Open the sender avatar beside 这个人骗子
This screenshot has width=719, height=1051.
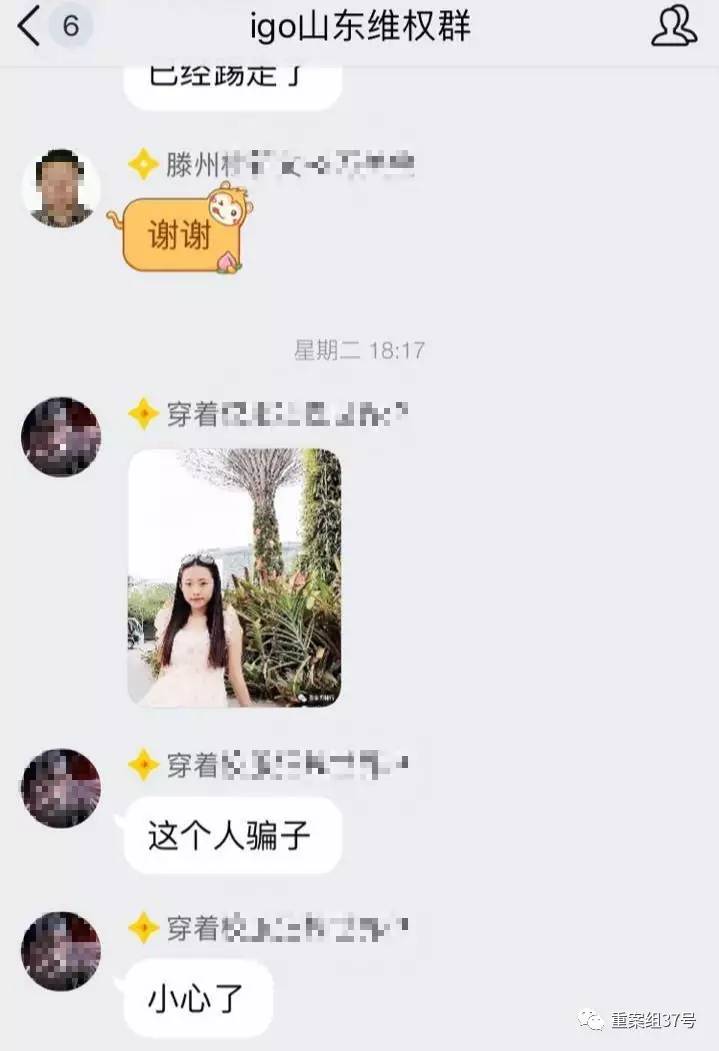(61, 788)
